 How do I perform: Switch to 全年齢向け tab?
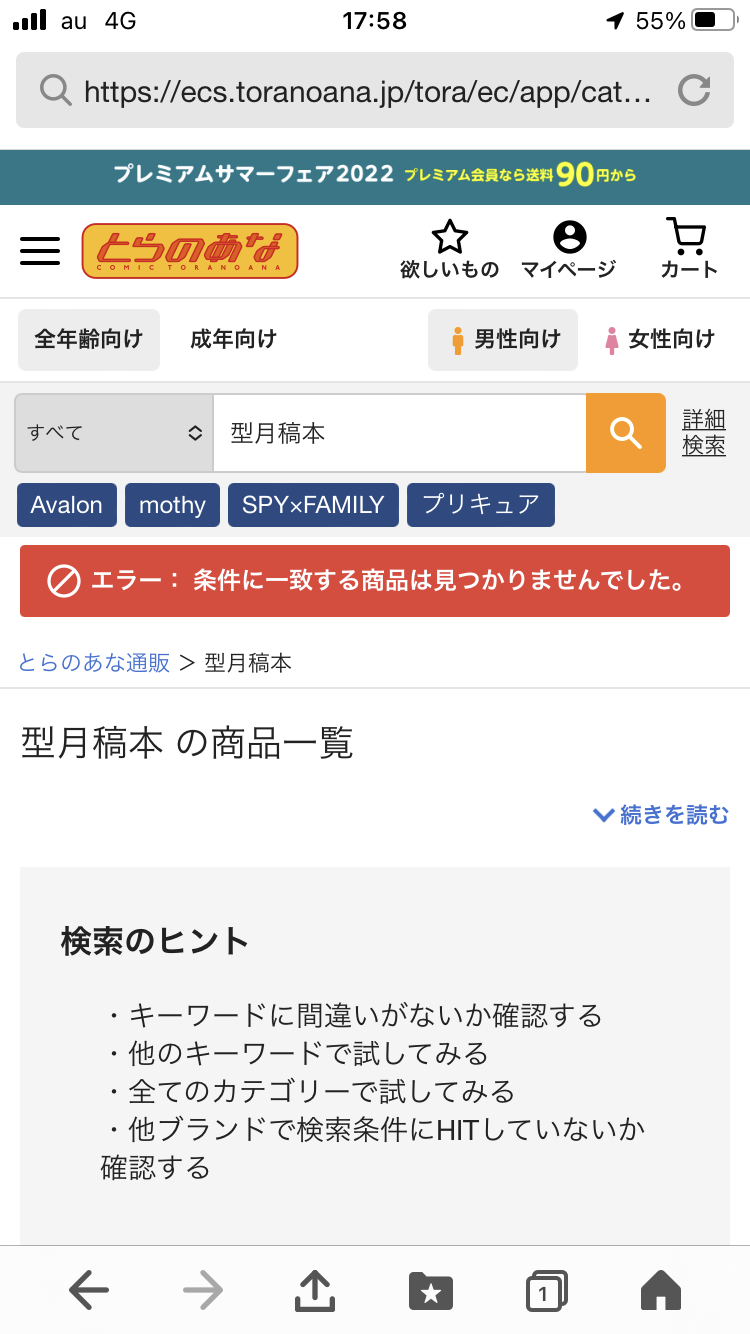(89, 339)
